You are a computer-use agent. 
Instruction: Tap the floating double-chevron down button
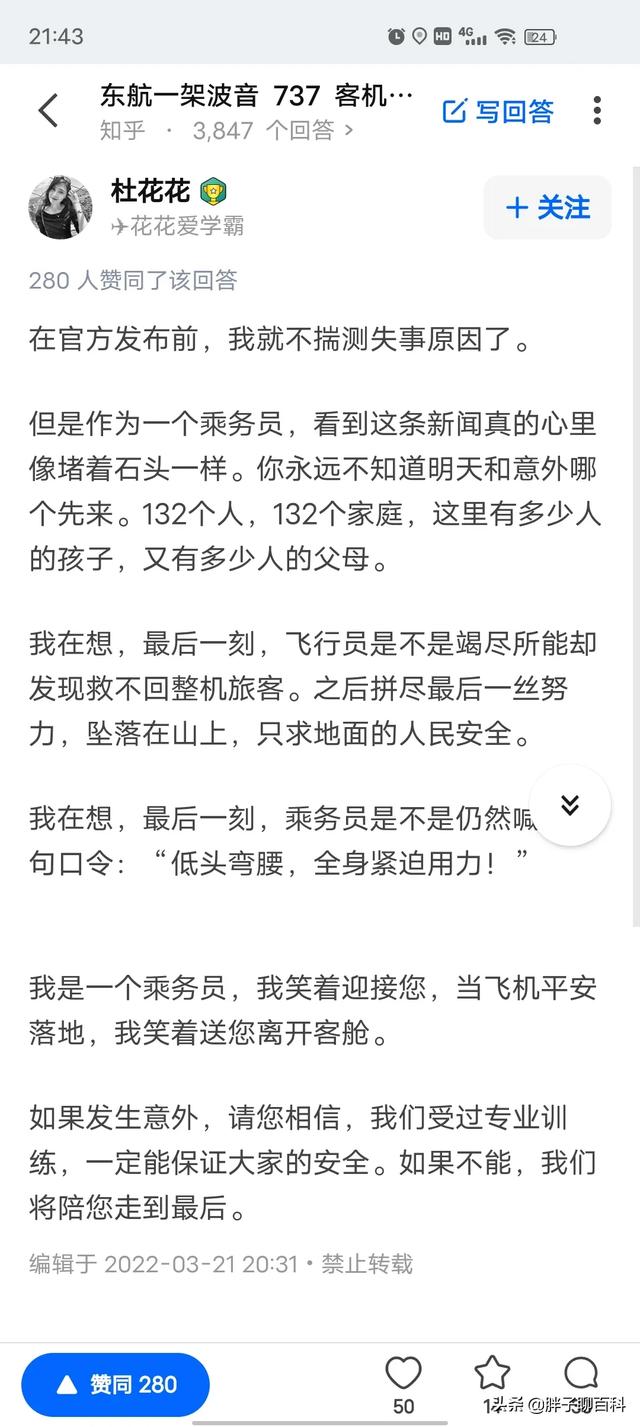pyautogui.click(x=570, y=804)
